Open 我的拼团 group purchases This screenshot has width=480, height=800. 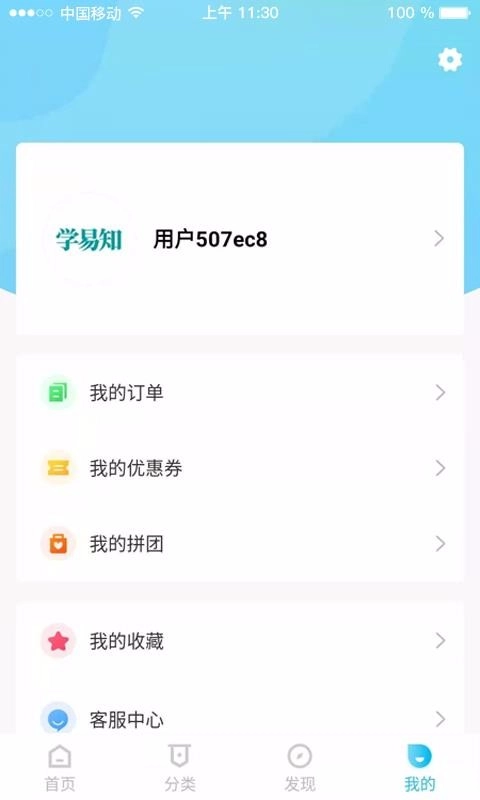pyautogui.click(x=240, y=544)
